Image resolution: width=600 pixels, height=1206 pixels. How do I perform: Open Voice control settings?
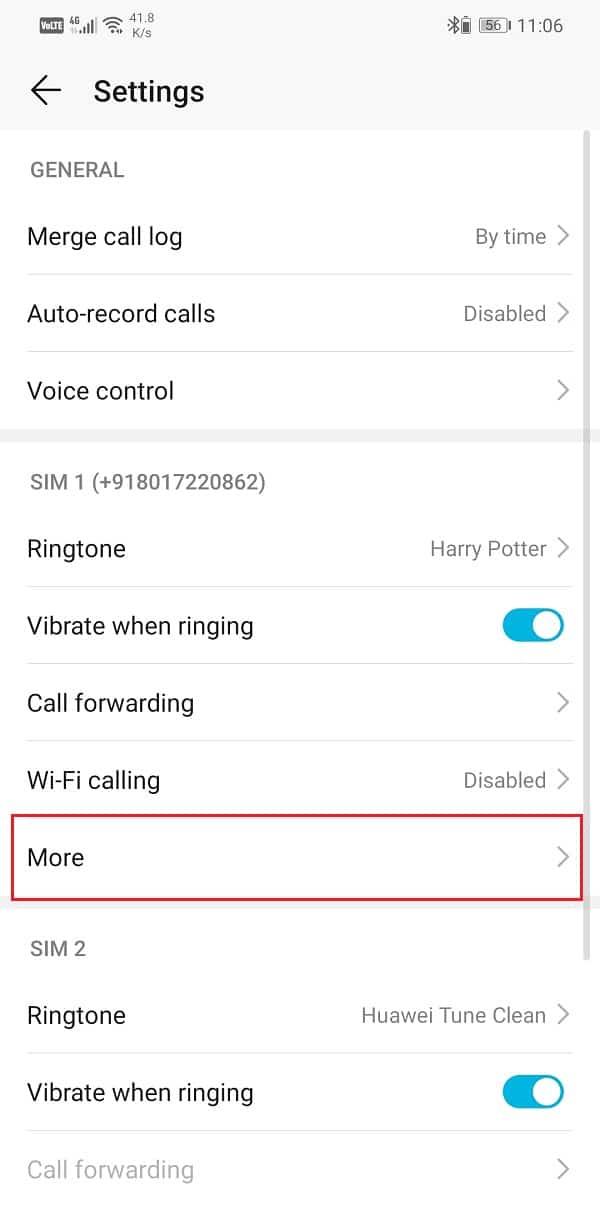pos(300,391)
